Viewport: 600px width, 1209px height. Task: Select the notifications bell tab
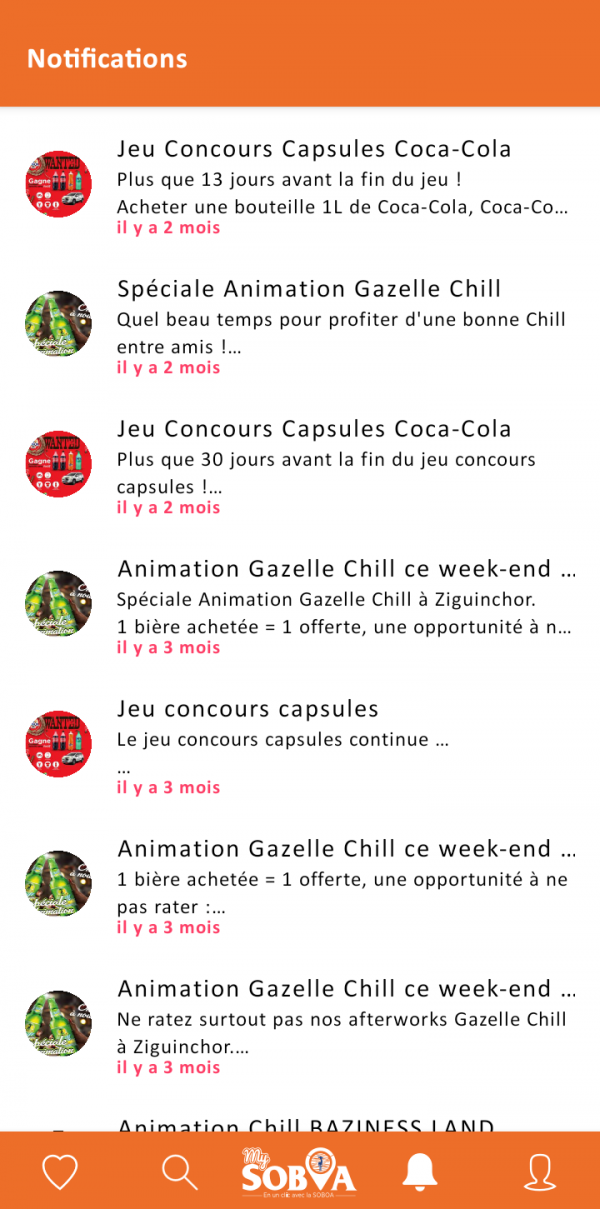click(420, 1171)
